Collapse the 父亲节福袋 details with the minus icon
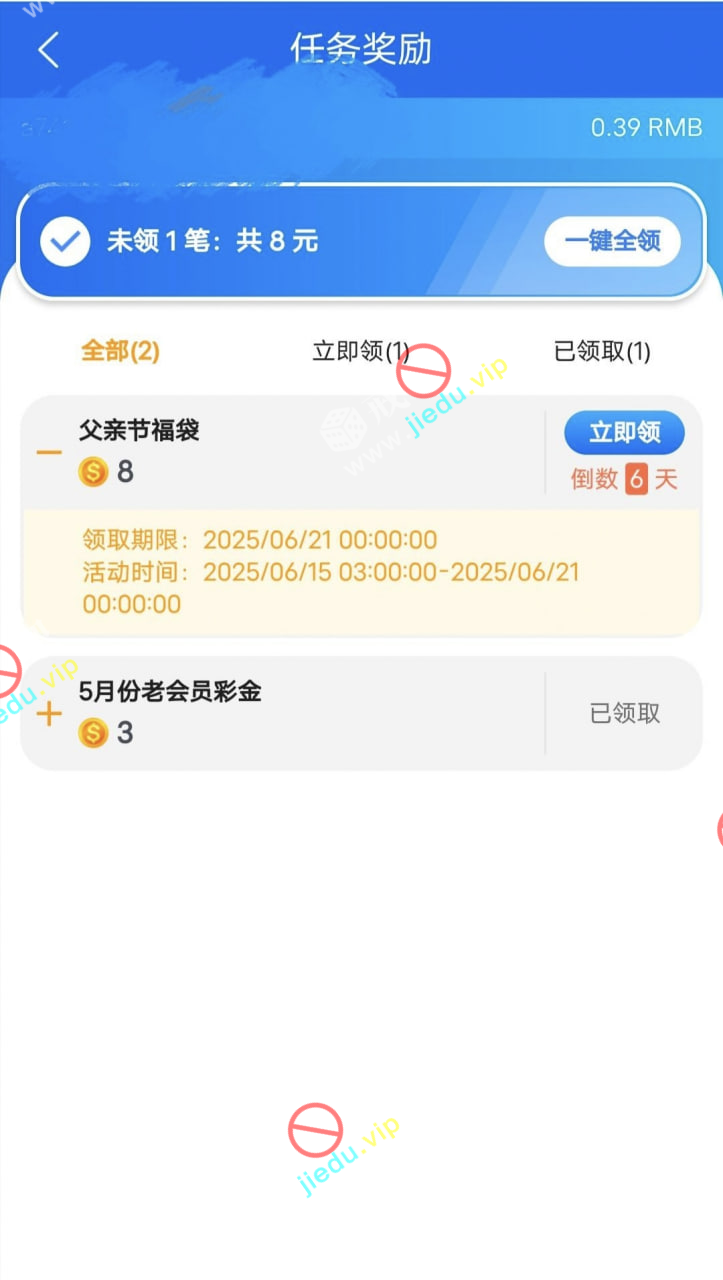The width and height of the screenshot is (723, 1280). coord(49,452)
